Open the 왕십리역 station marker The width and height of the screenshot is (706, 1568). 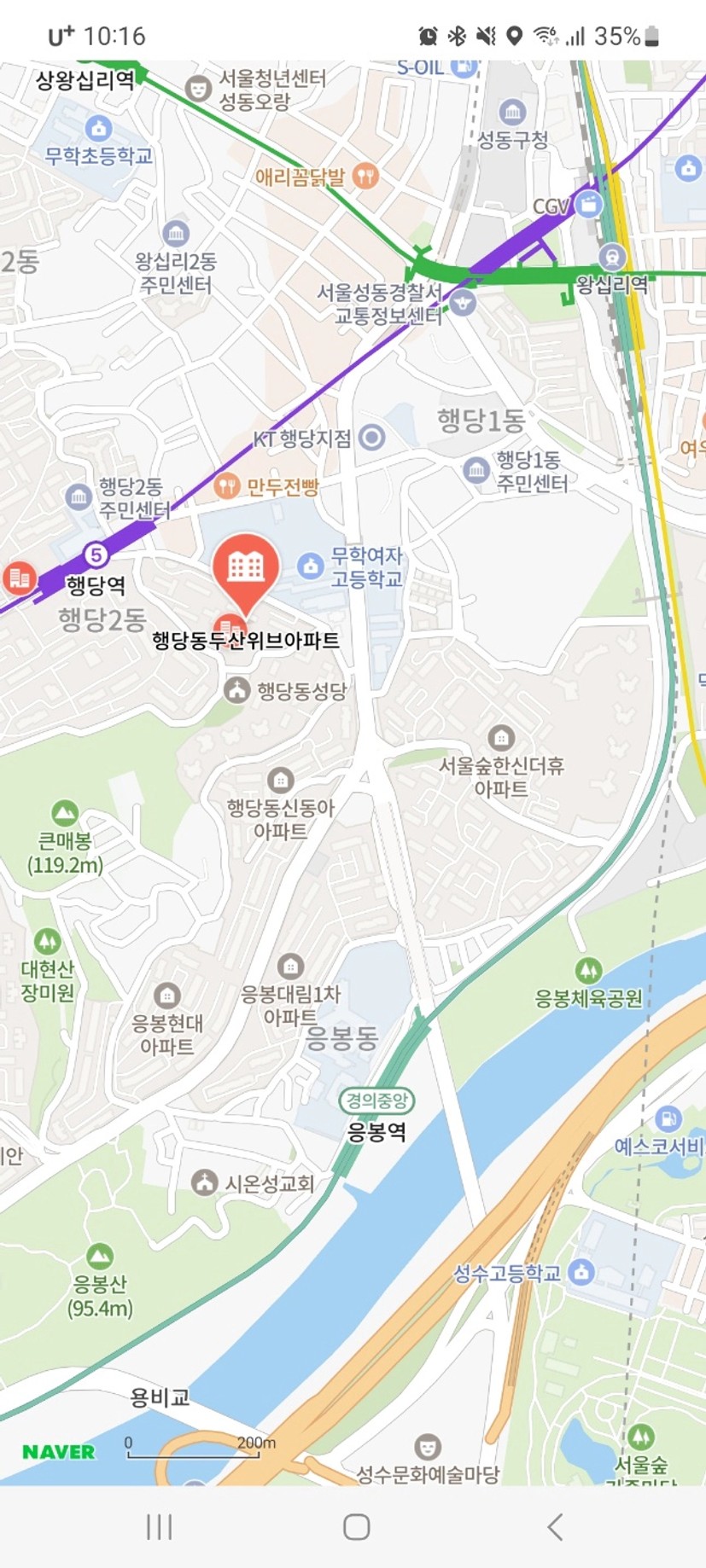pos(611,257)
